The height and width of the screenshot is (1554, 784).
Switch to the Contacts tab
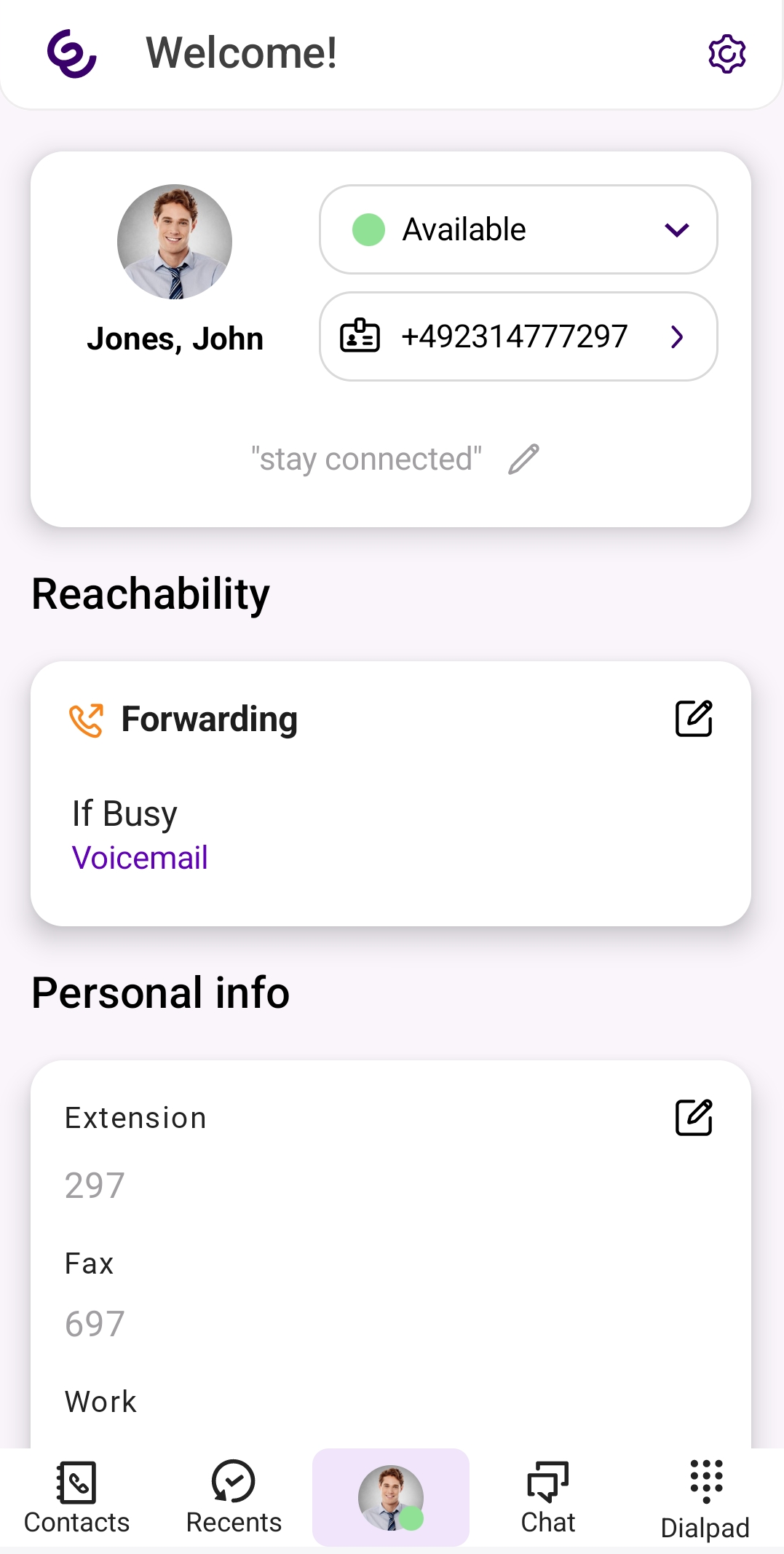(x=76, y=1498)
